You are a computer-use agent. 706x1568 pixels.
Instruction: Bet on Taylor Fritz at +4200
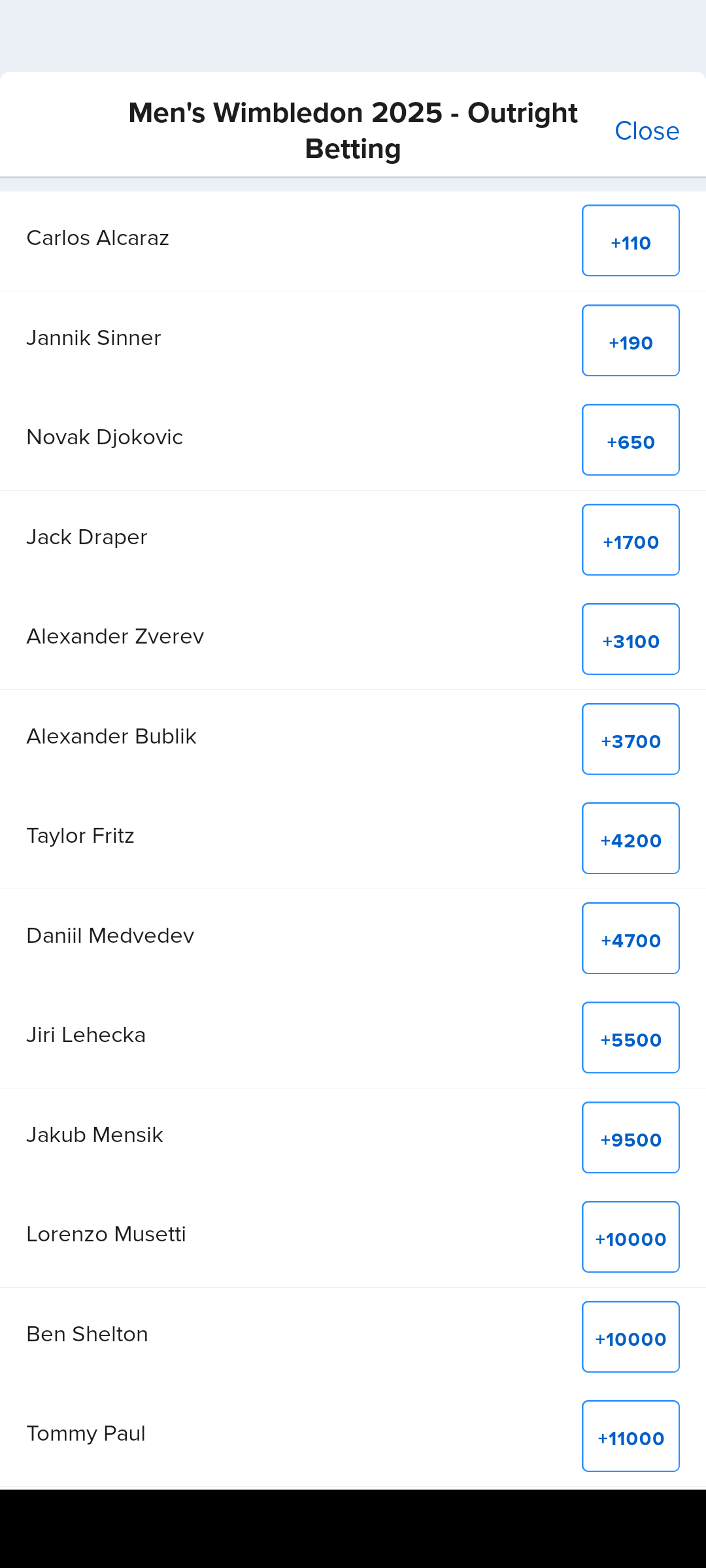pyautogui.click(x=630, y=839)
